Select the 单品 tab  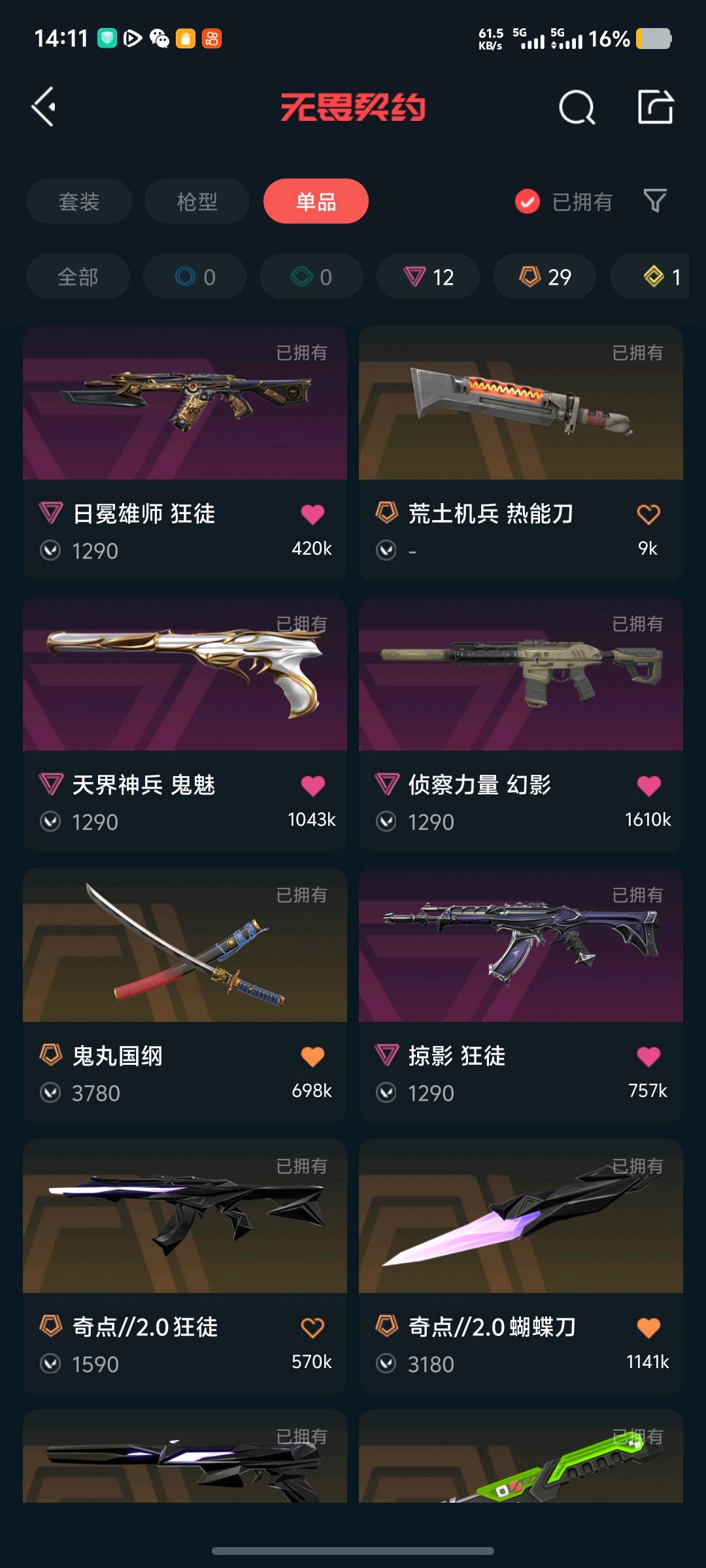pos(316,201)
